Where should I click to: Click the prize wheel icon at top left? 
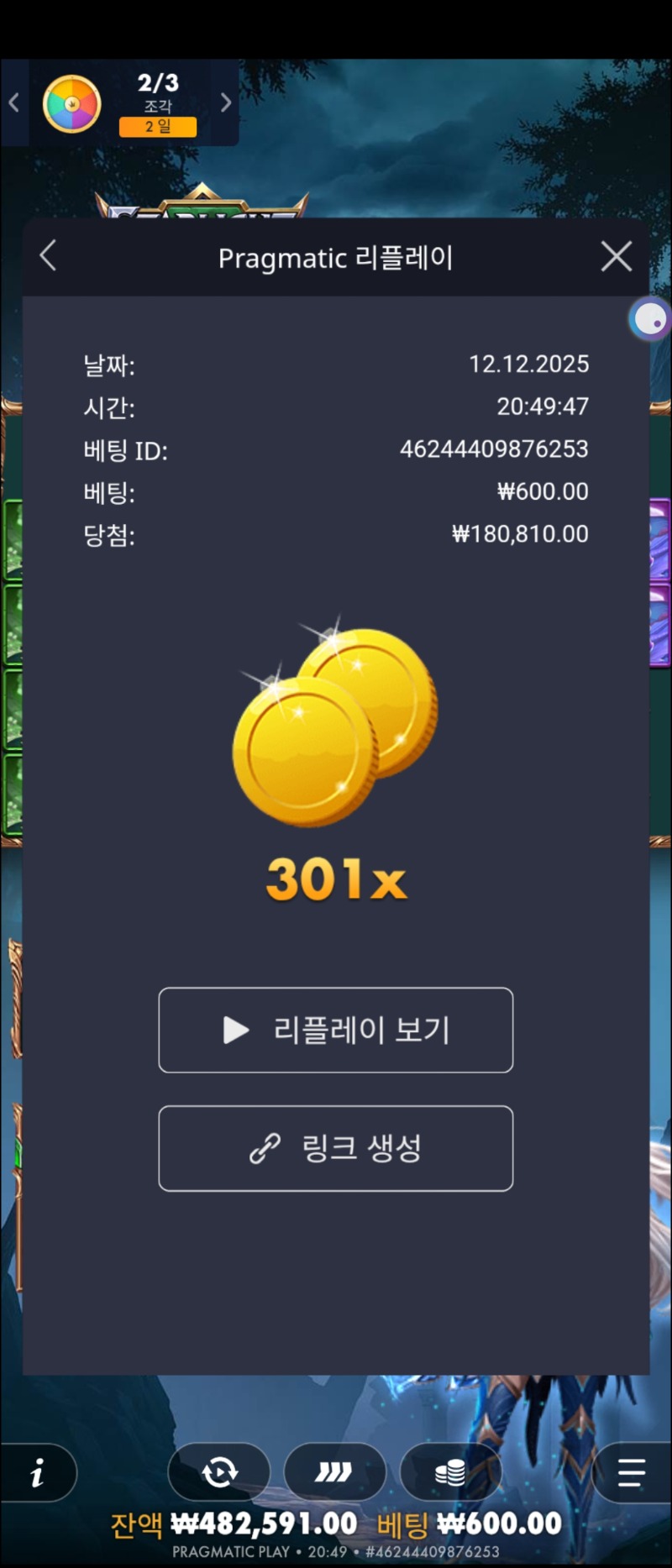click(x=73, y=102)
